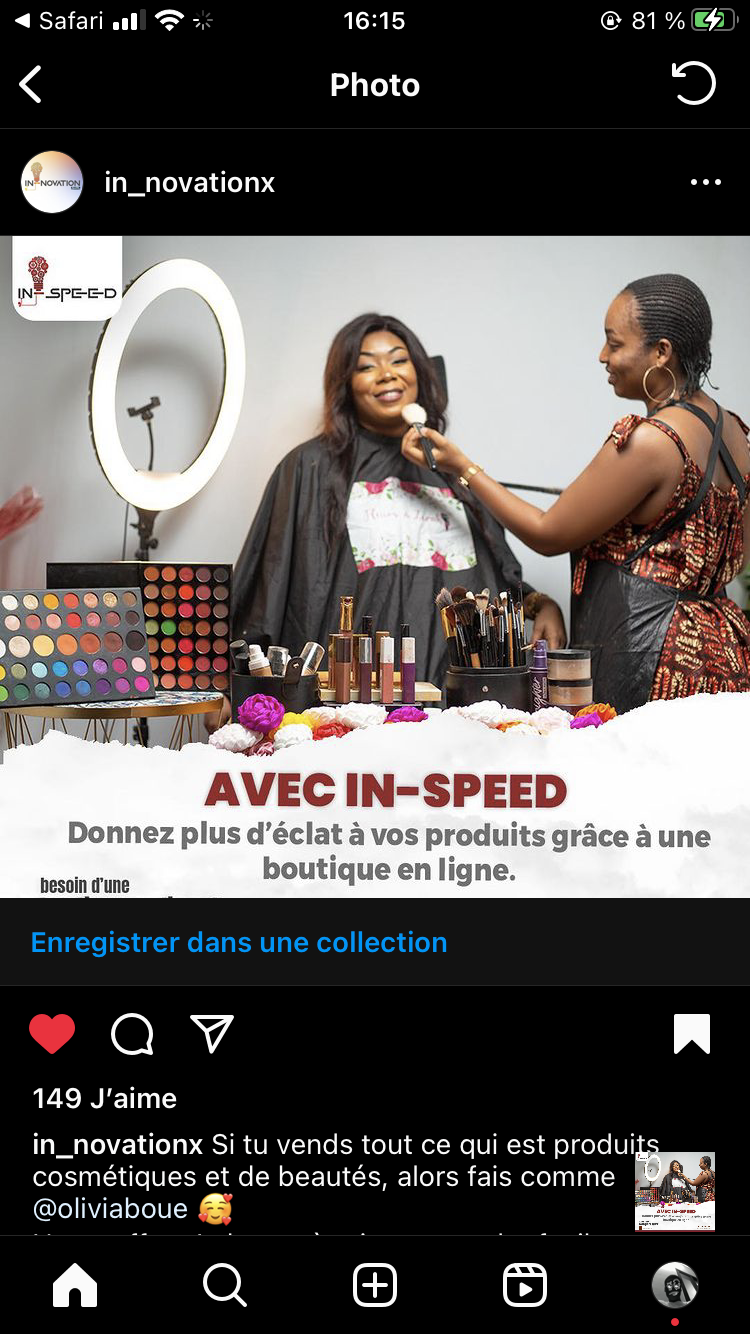Viewport: 750px width, 1334px height.
Task: Open the Reels tab
Action: tap(525, 1285)
